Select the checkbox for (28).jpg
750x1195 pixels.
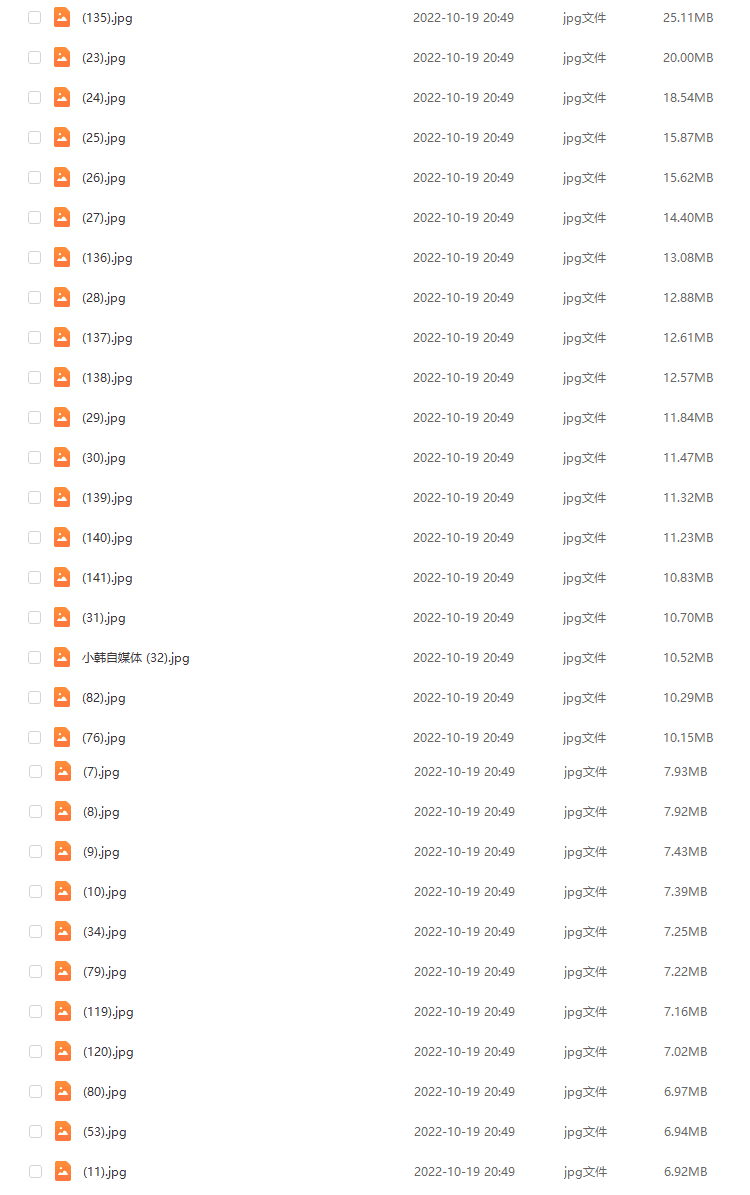tap(34, 298)
